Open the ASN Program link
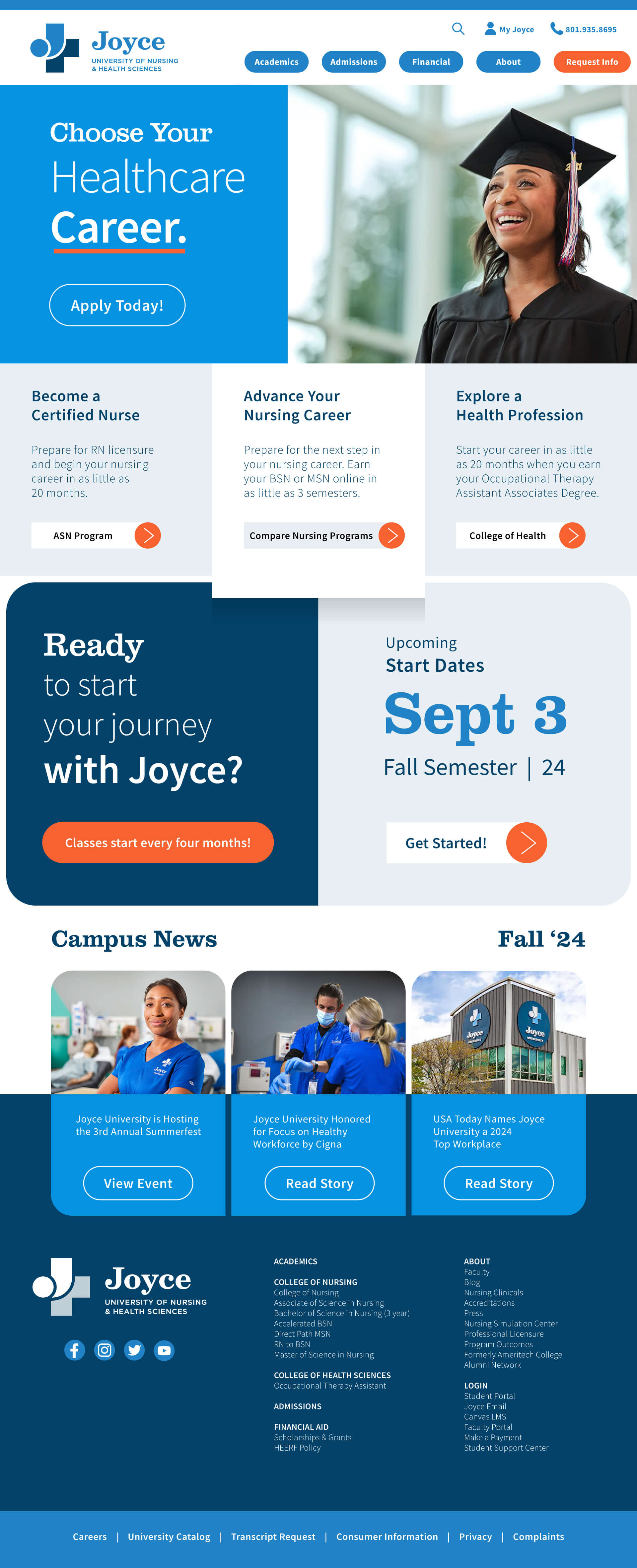The image size is (637, 1568). tap(96, 536)
